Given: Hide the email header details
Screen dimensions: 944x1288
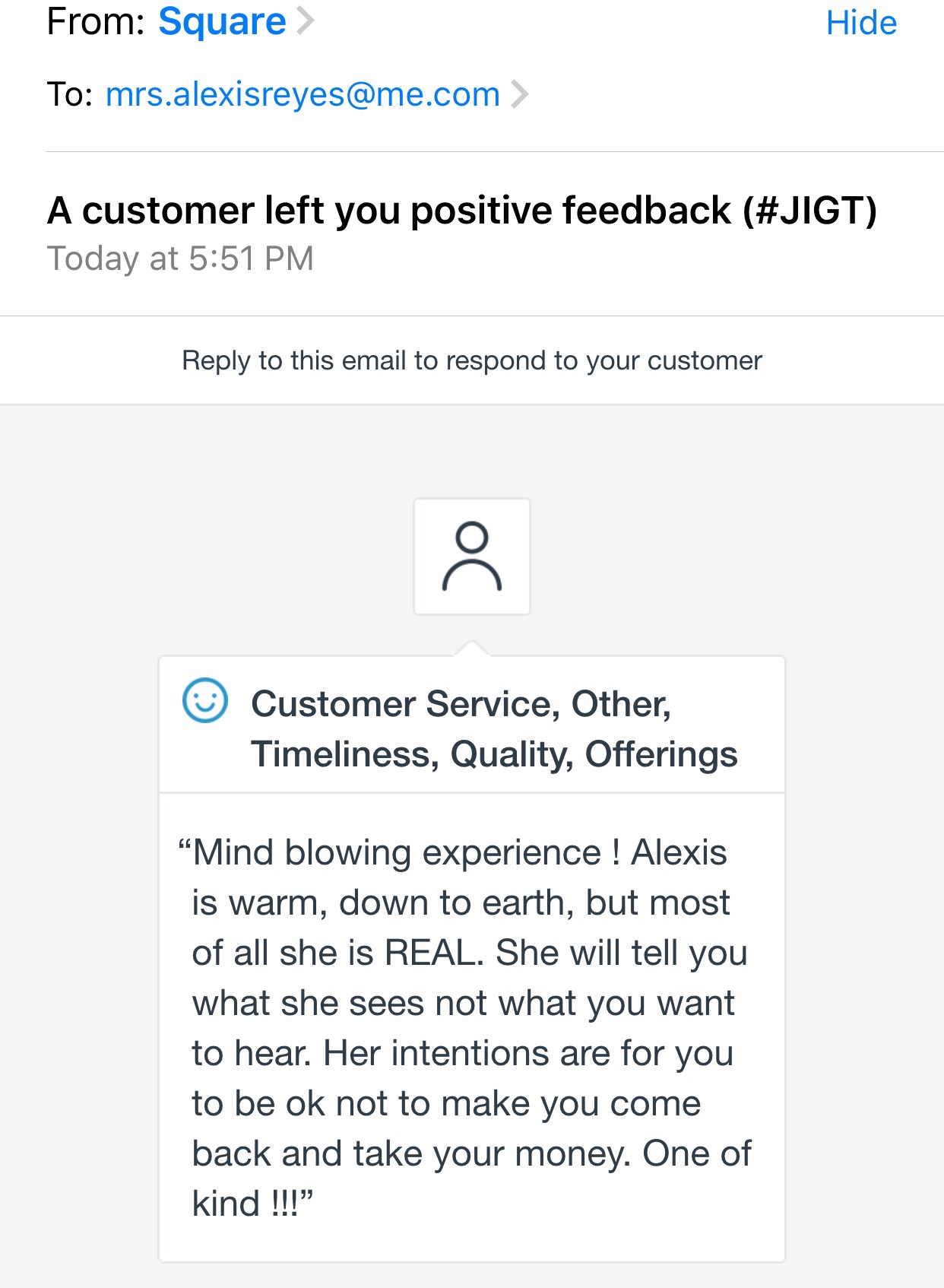Looking at the screenshot, I should click(860, 23).
